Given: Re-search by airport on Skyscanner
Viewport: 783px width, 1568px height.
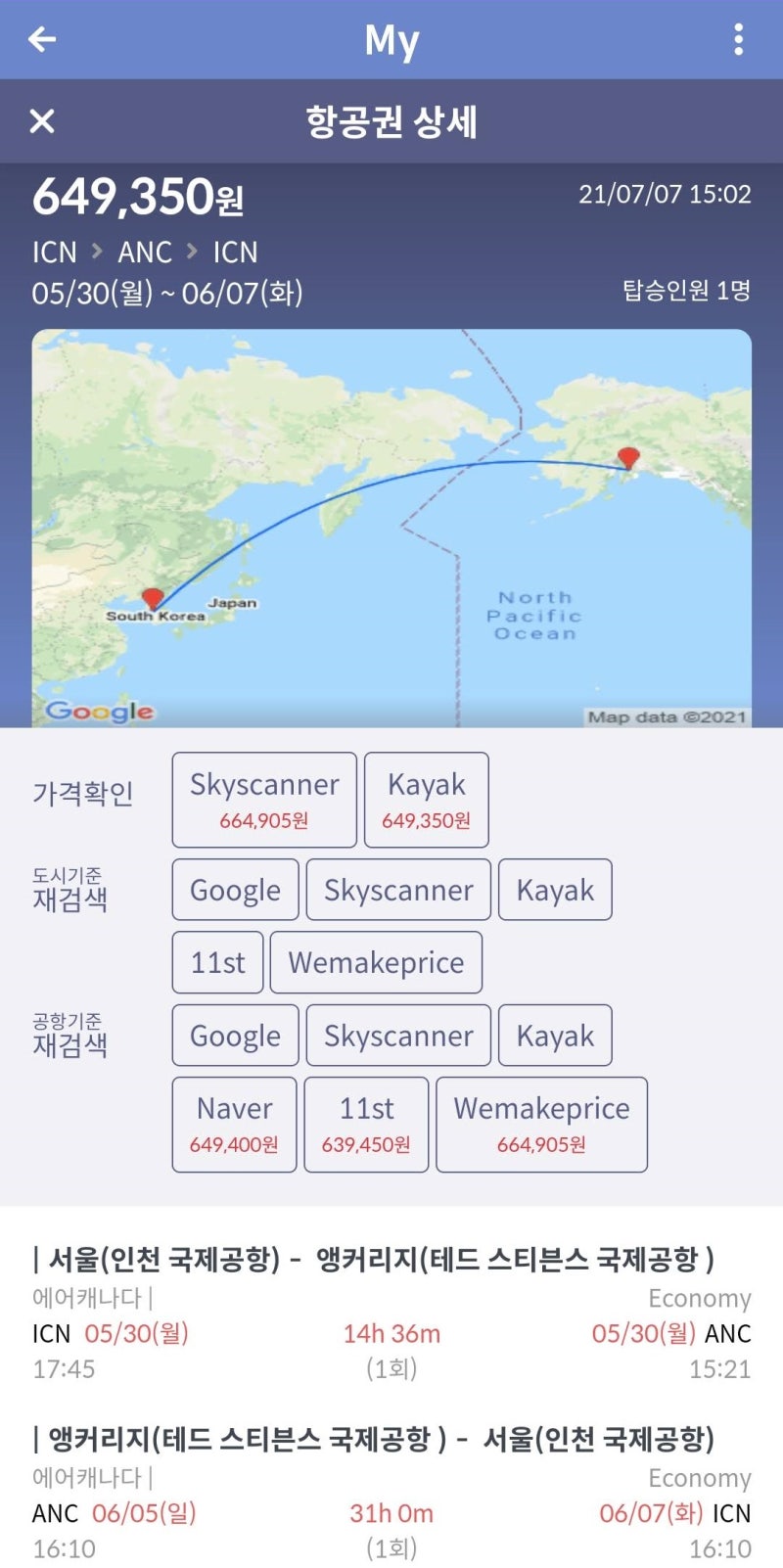Looking at the screenshot, I should pos(398,1036).
